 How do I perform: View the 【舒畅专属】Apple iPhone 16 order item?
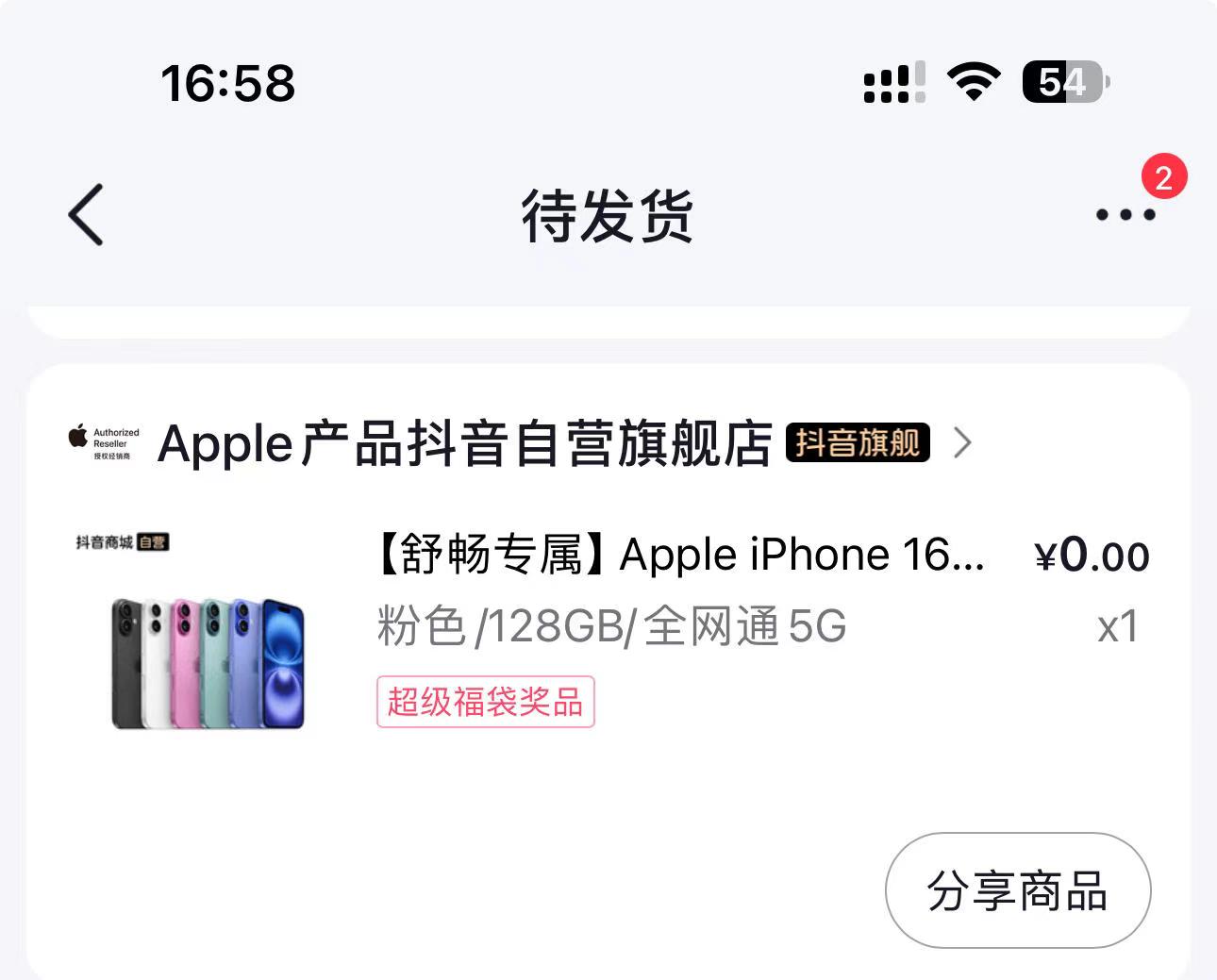(x=679, y=555)
